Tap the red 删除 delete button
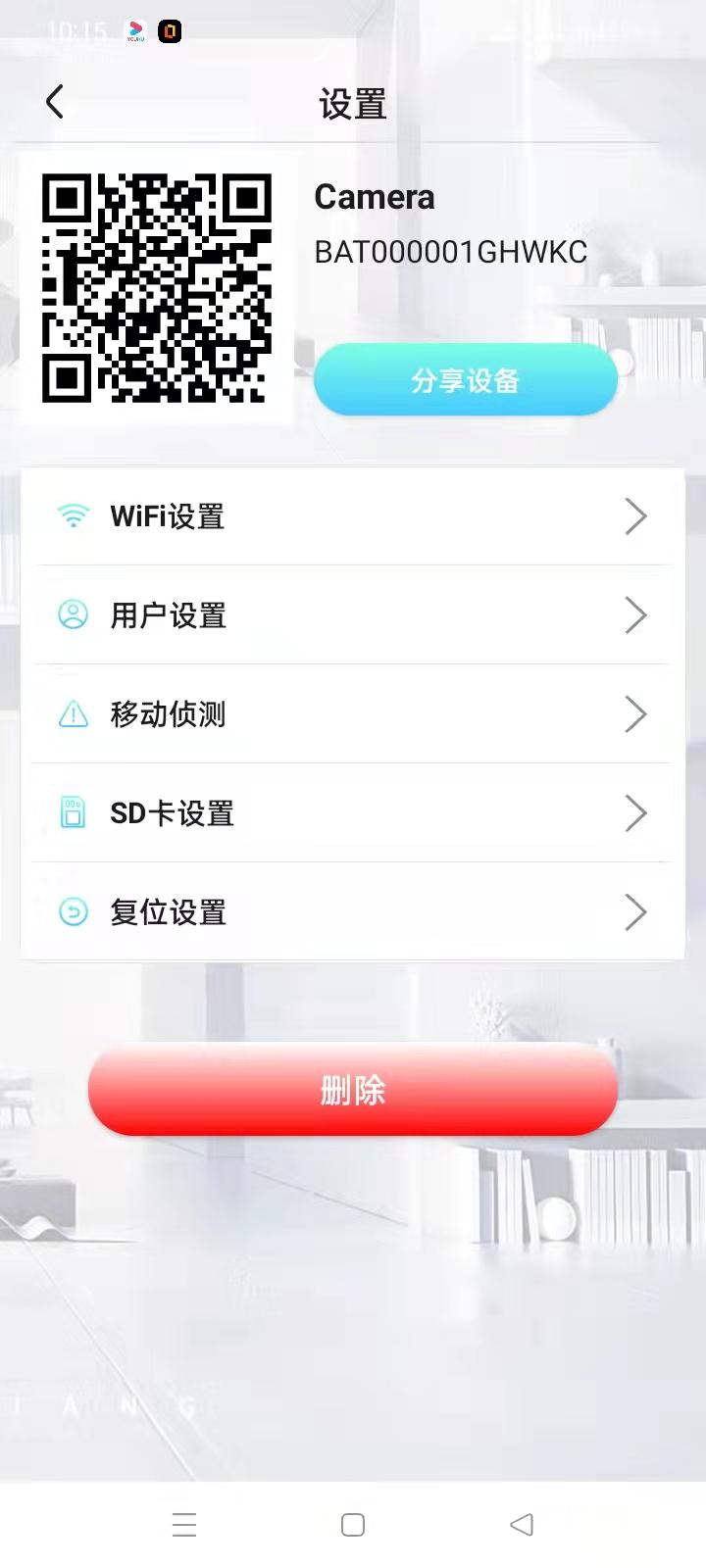This screenshot has height=1568, width=706. pos(352,1090)
